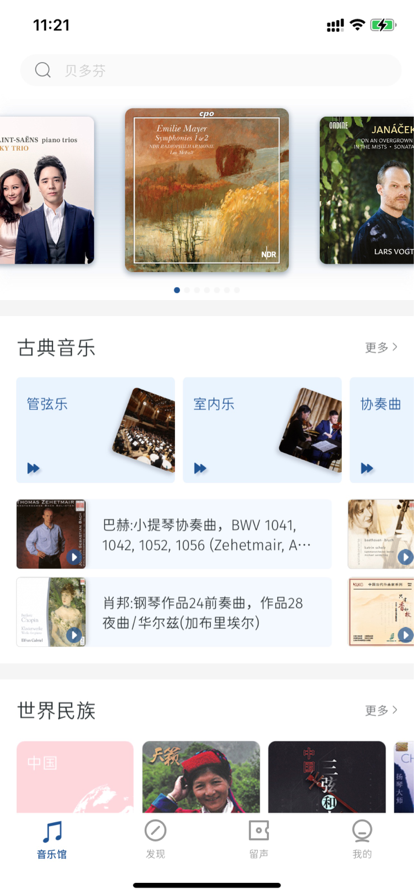Open the Saint-Saëns piano trios album banner
The width and height of the screenshot is (414, 896).
47,190
